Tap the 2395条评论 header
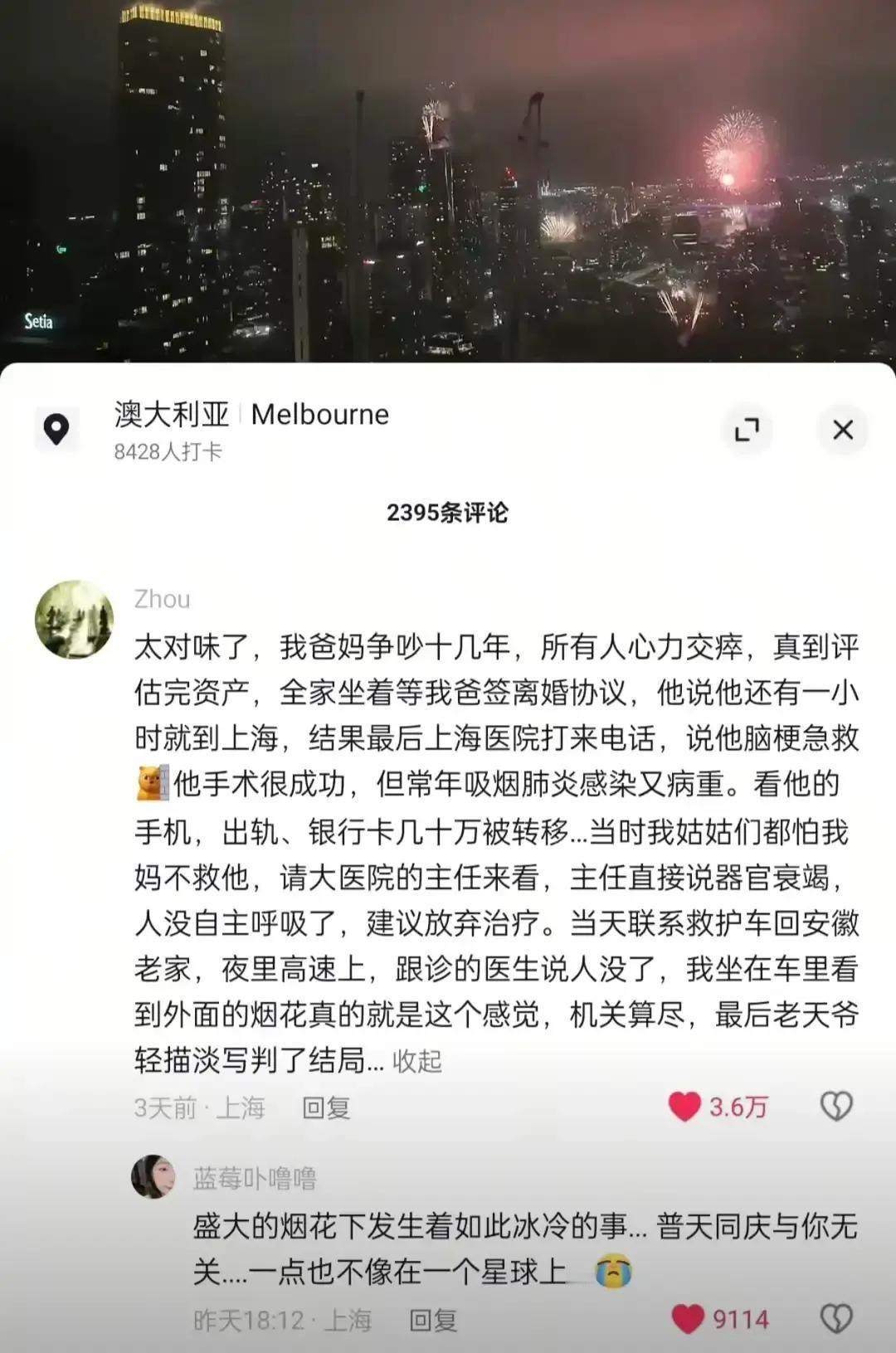Image resolution: width=896 pixels, height=1353 pixels. (x=448, y=513)
